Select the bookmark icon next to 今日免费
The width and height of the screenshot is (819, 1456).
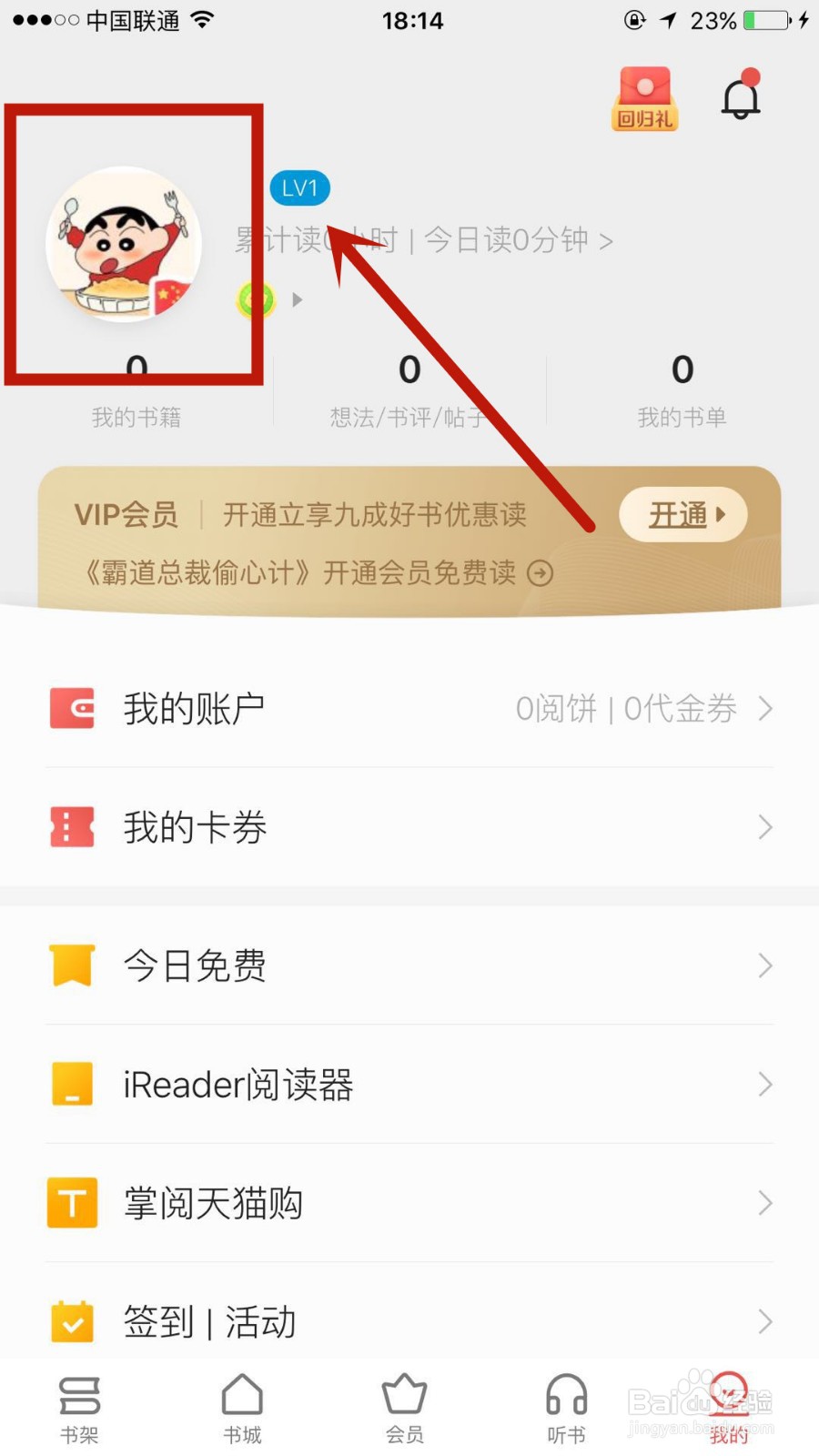pos(72,966)
